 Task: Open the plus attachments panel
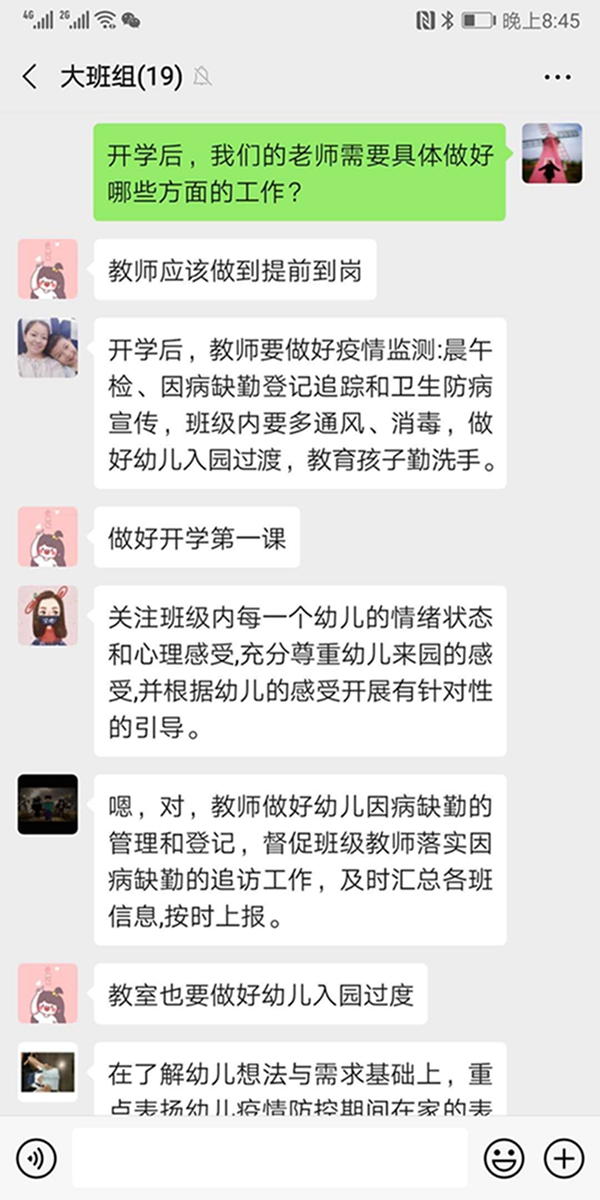pos(563,1159)
